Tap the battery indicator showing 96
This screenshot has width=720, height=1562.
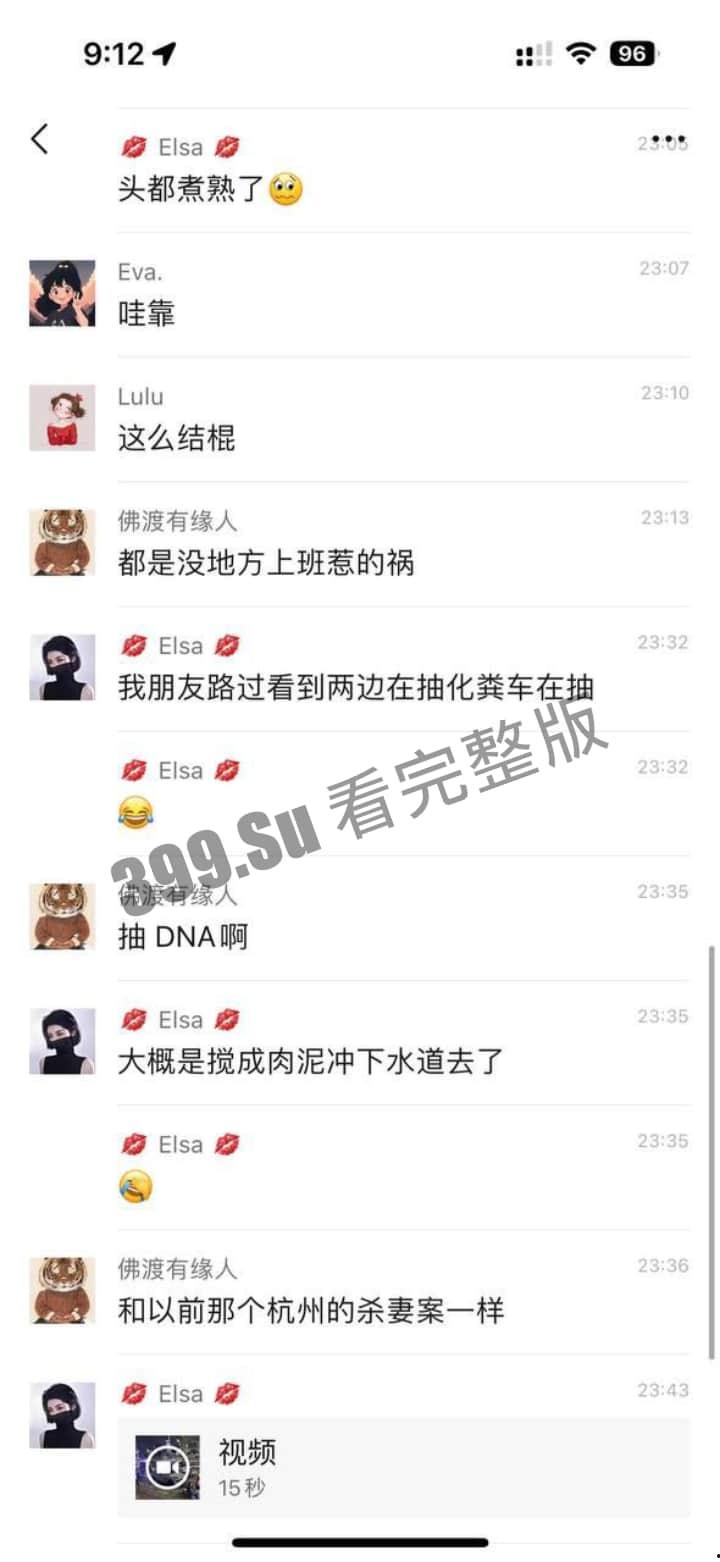pyautogui.click(x=633, y=54)
